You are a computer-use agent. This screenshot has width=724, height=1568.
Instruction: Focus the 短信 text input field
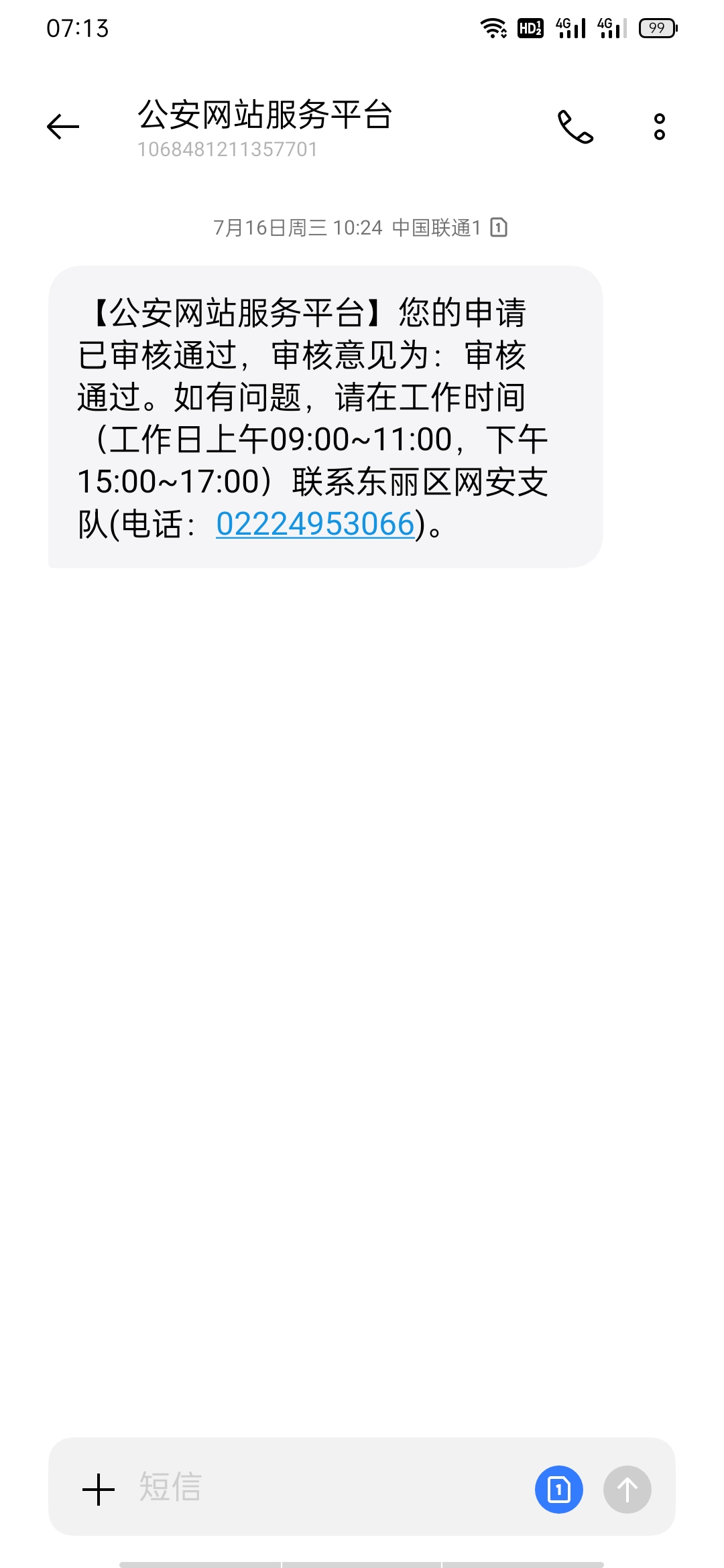[322, 1488]
